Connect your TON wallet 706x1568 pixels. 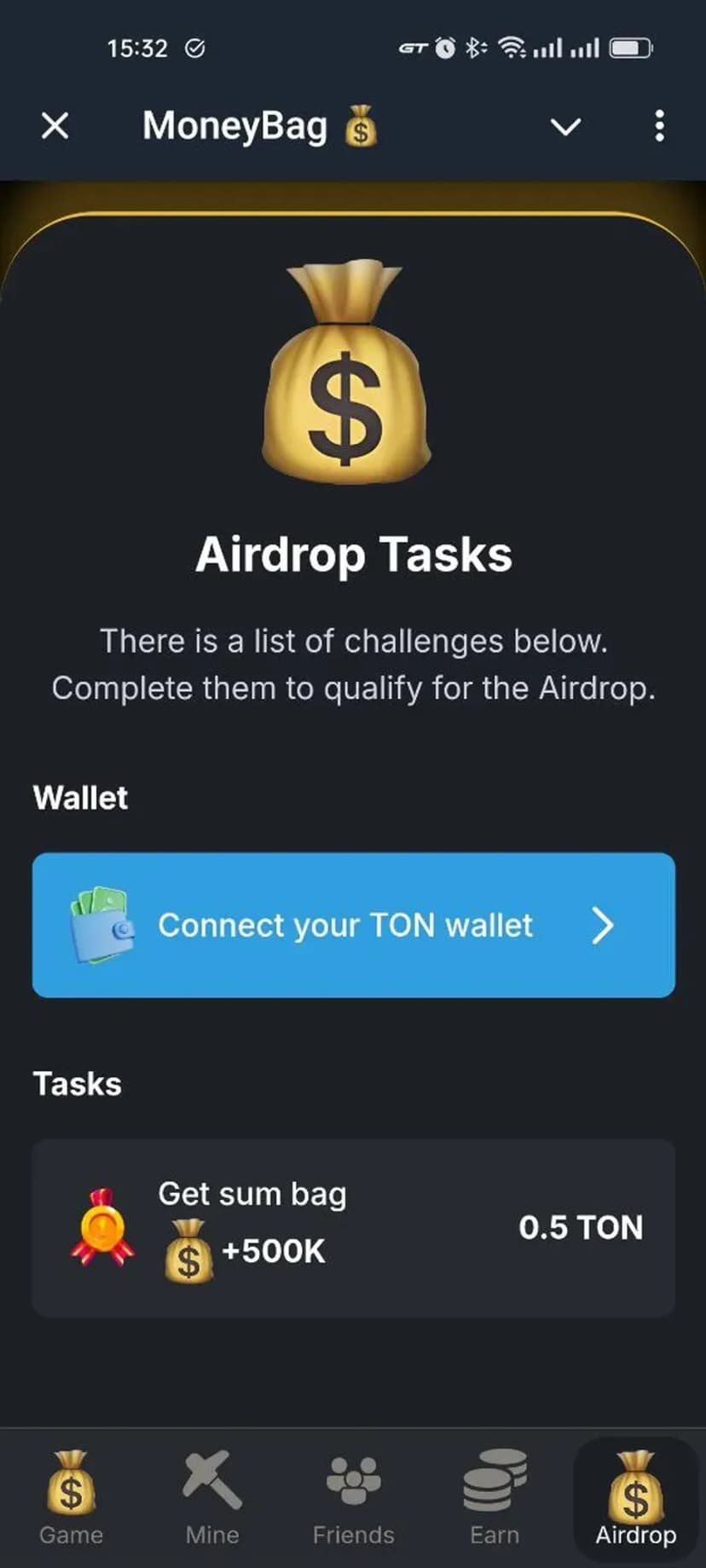click(x=353, y=925)
